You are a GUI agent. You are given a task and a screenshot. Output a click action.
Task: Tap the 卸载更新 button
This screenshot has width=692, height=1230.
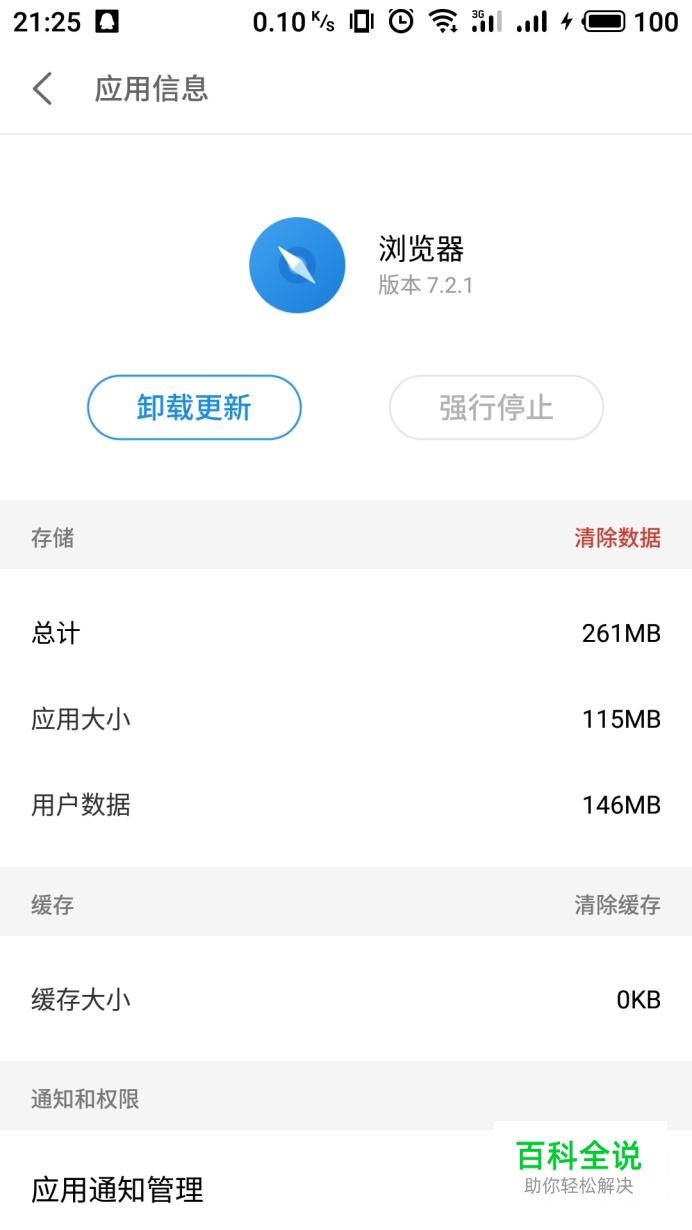[x=194, y=407]
